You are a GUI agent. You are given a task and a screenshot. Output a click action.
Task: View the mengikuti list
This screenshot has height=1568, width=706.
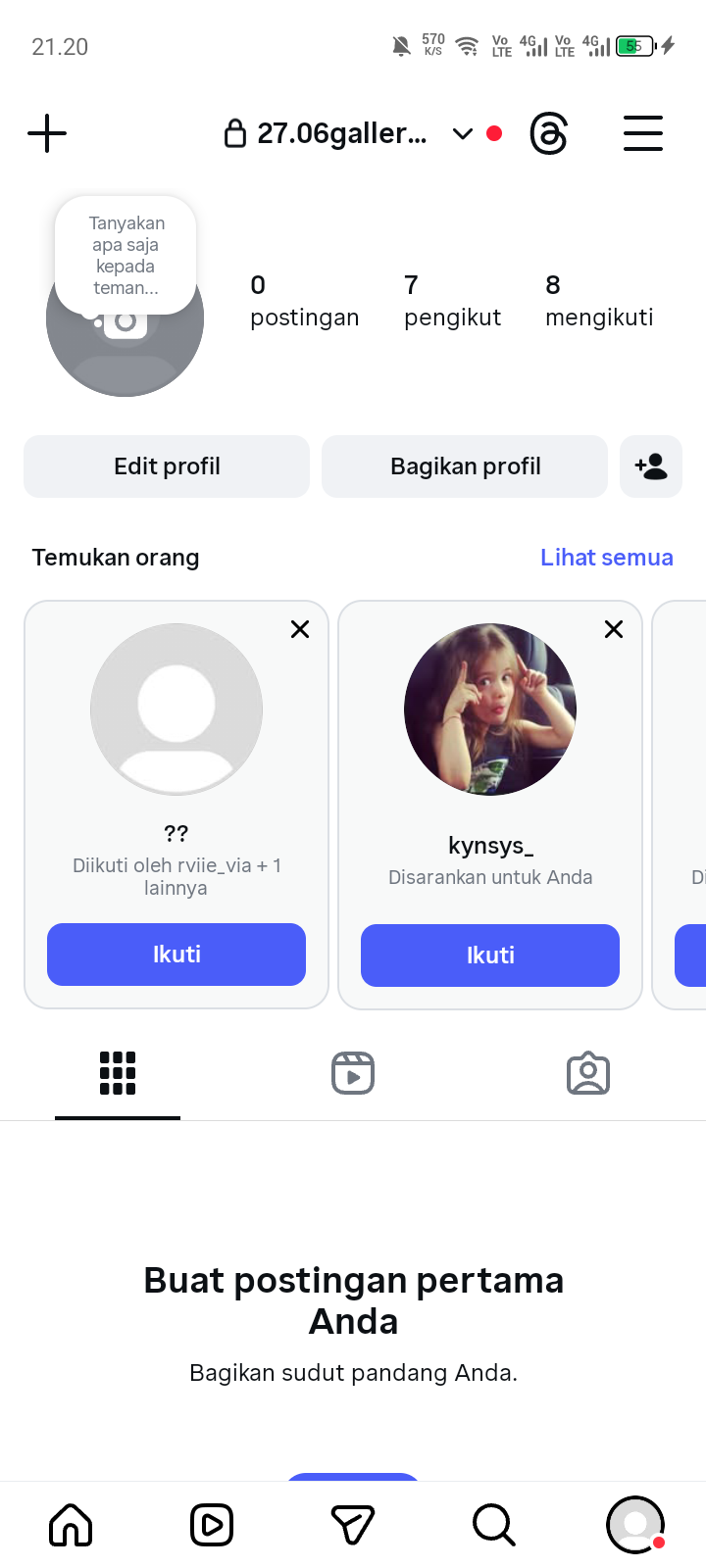598,300
